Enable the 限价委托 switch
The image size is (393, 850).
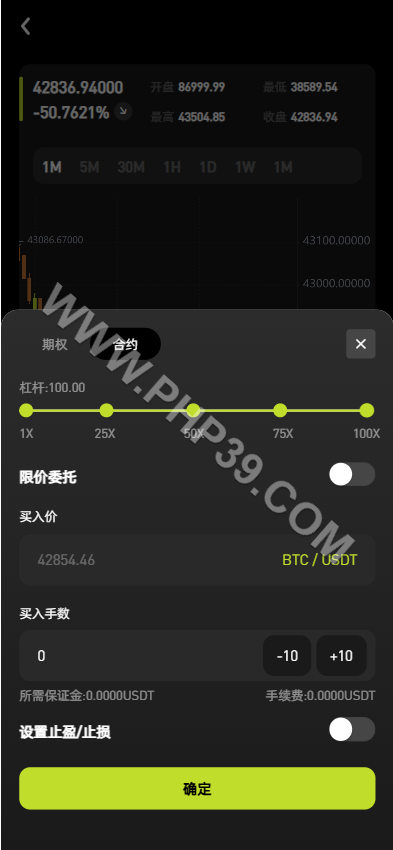tap(352, 474)
